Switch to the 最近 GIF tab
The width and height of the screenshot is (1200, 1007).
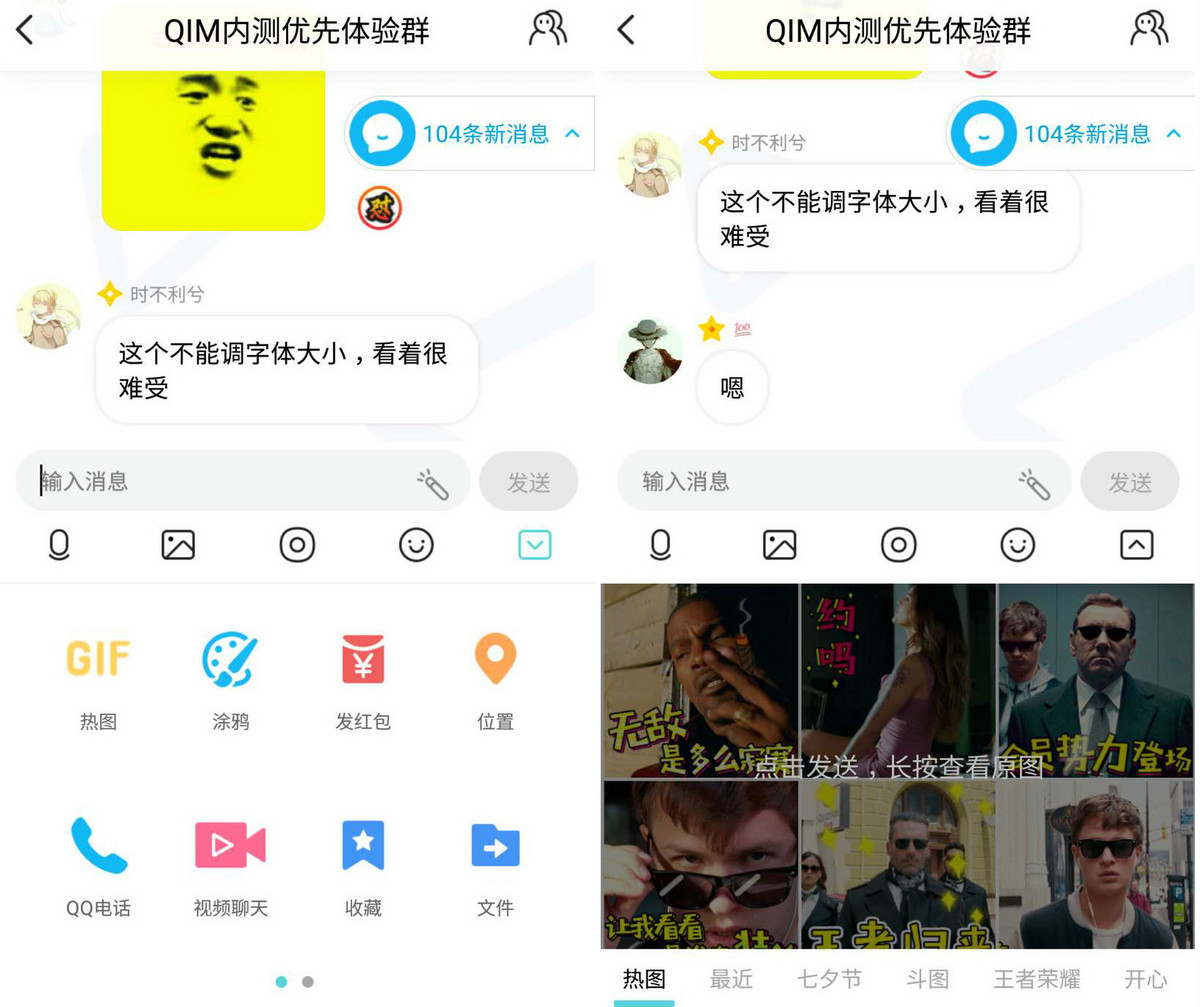tap(731, 979)
